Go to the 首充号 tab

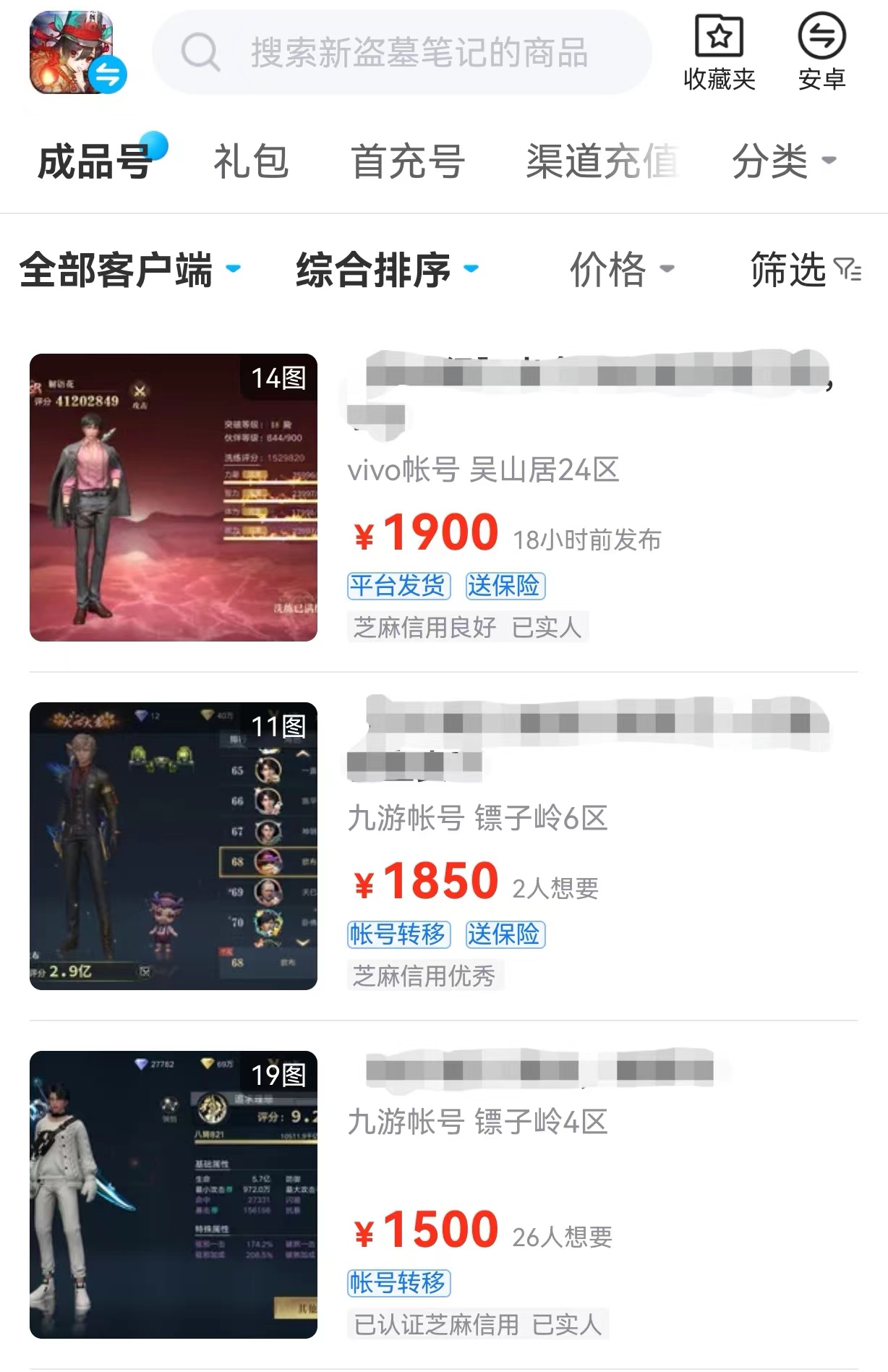[407, 161]
